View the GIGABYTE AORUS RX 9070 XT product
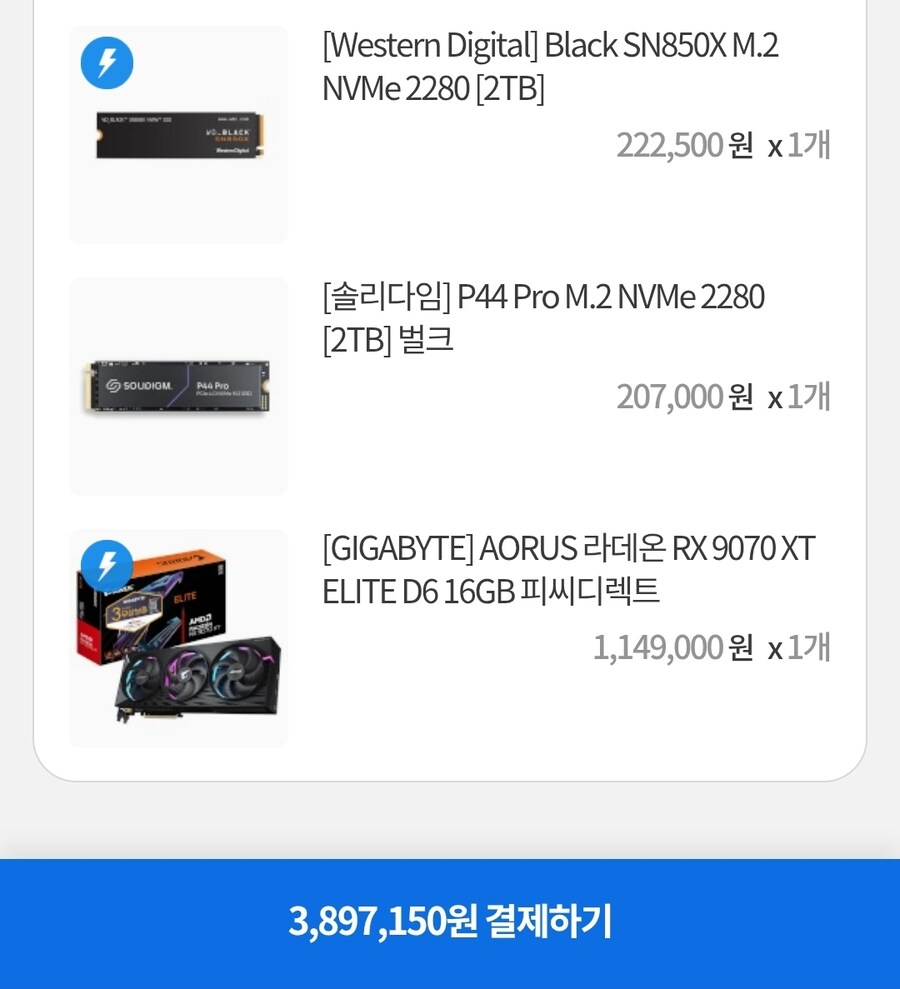Image resolution: width=900 pixels, height=989 pixels. tap(567, 570)
